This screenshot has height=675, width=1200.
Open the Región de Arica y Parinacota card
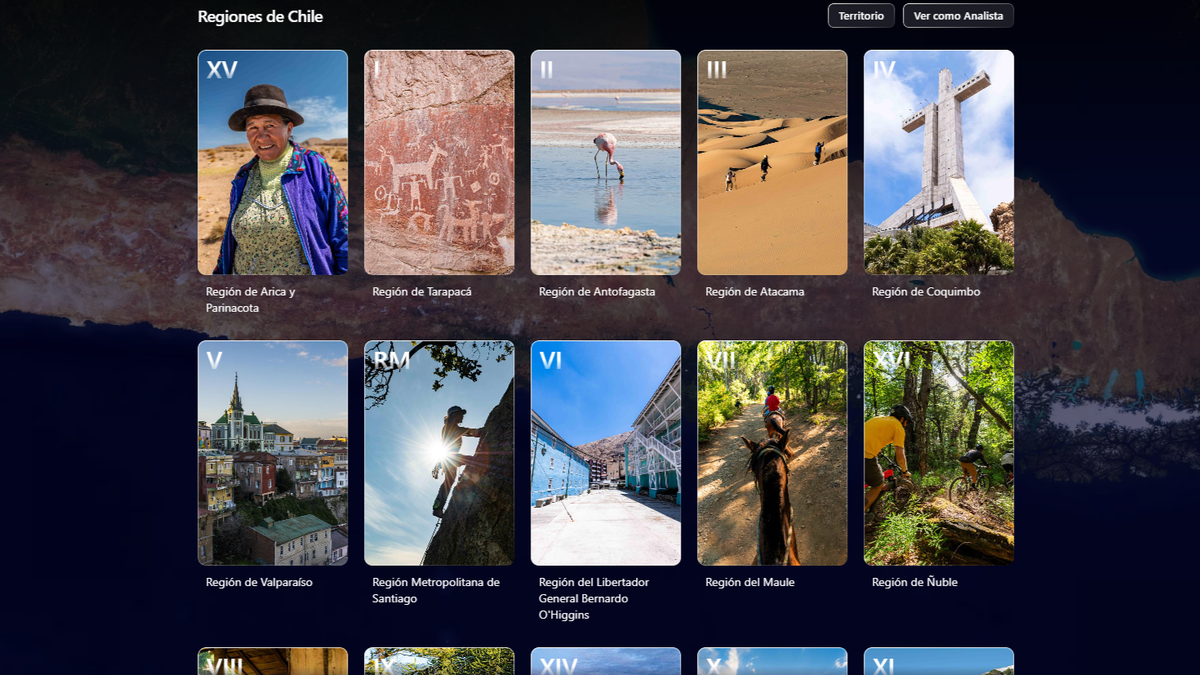pyautogui.click(x=273, y=163)
